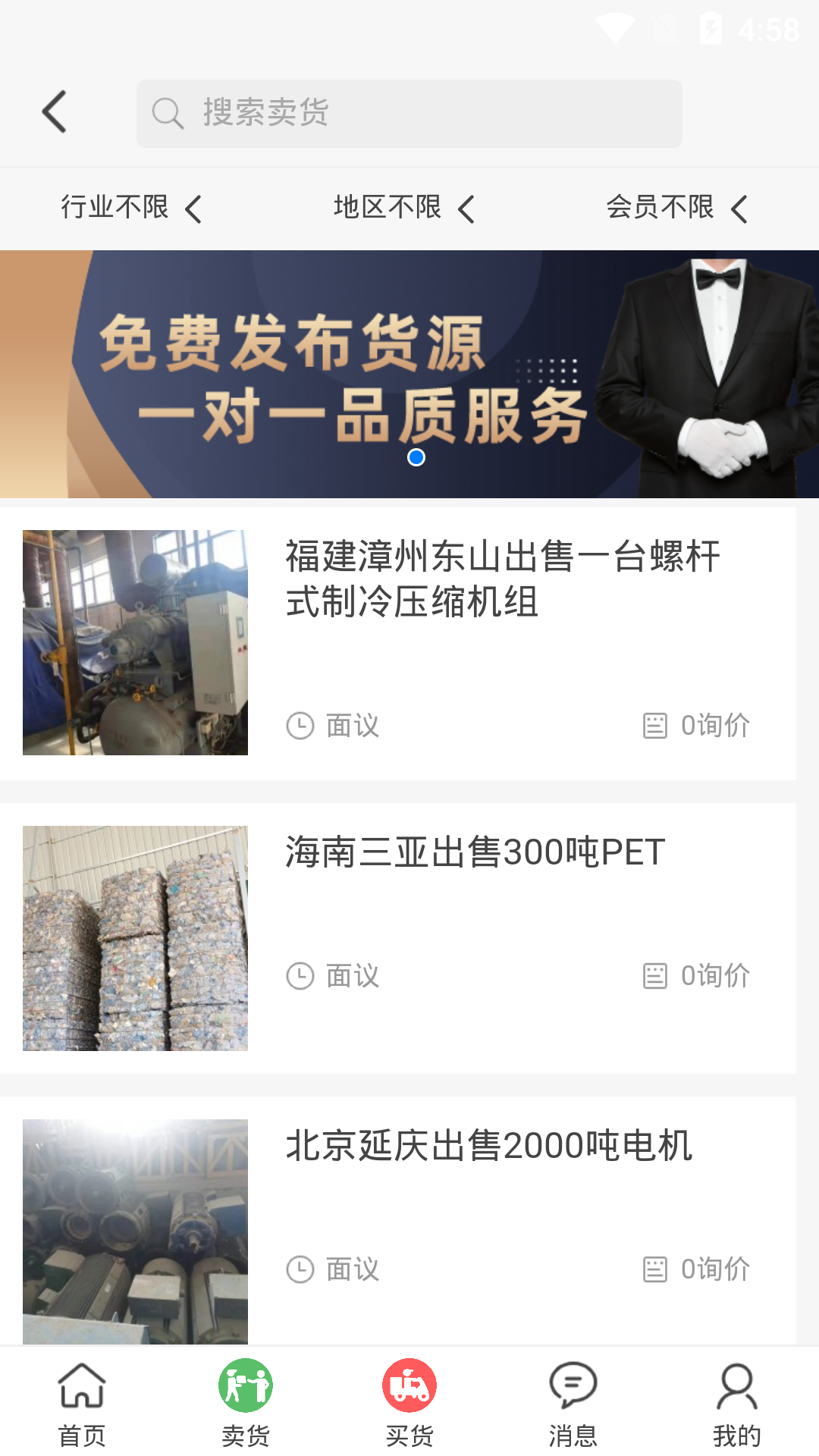This screenshot has width=819, height=1456.
Task: Switch to the 首页 tab
Action: 82,1403
